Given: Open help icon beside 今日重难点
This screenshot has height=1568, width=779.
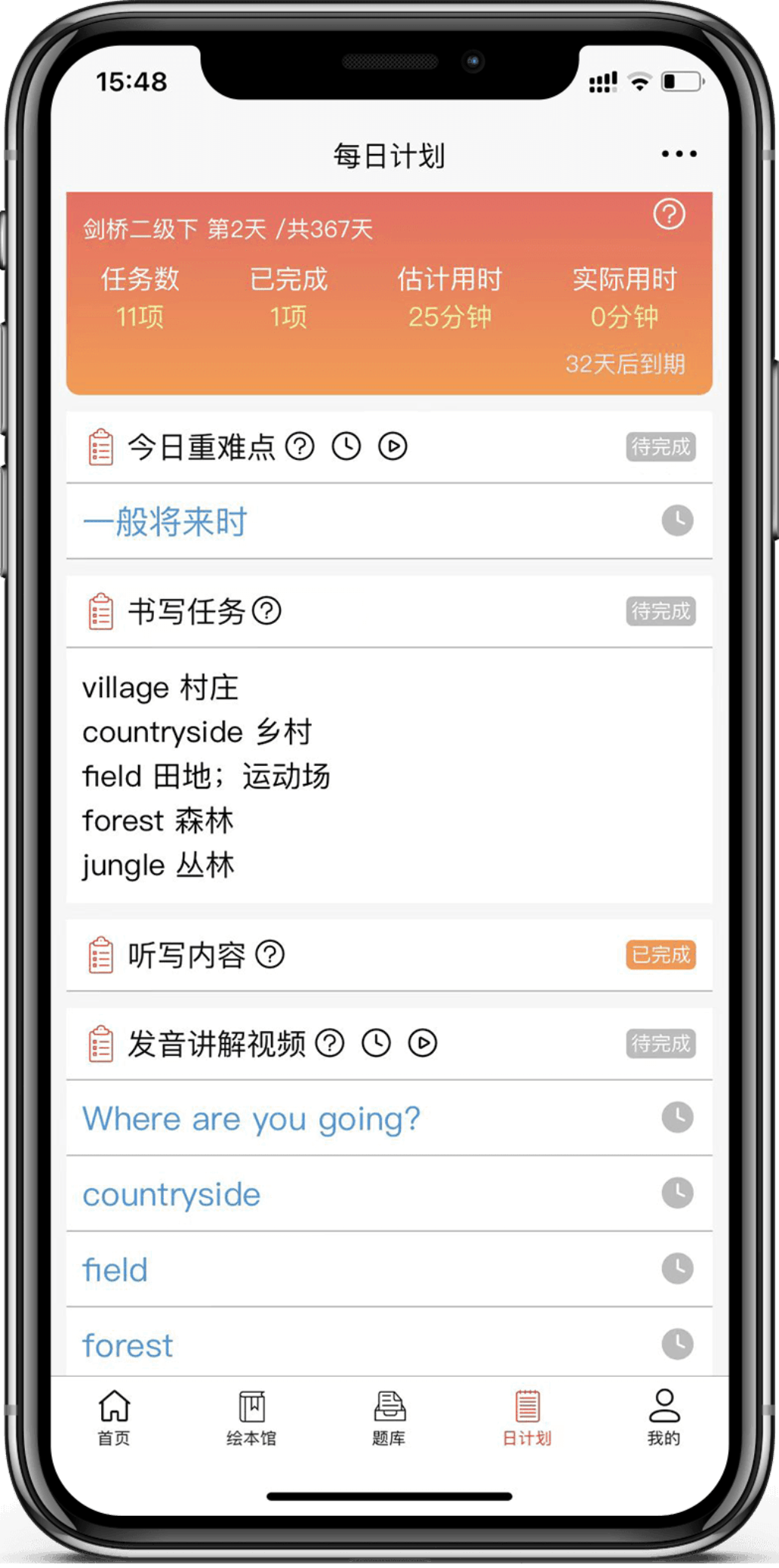Looking at the screenshot, I should (300, 446).
